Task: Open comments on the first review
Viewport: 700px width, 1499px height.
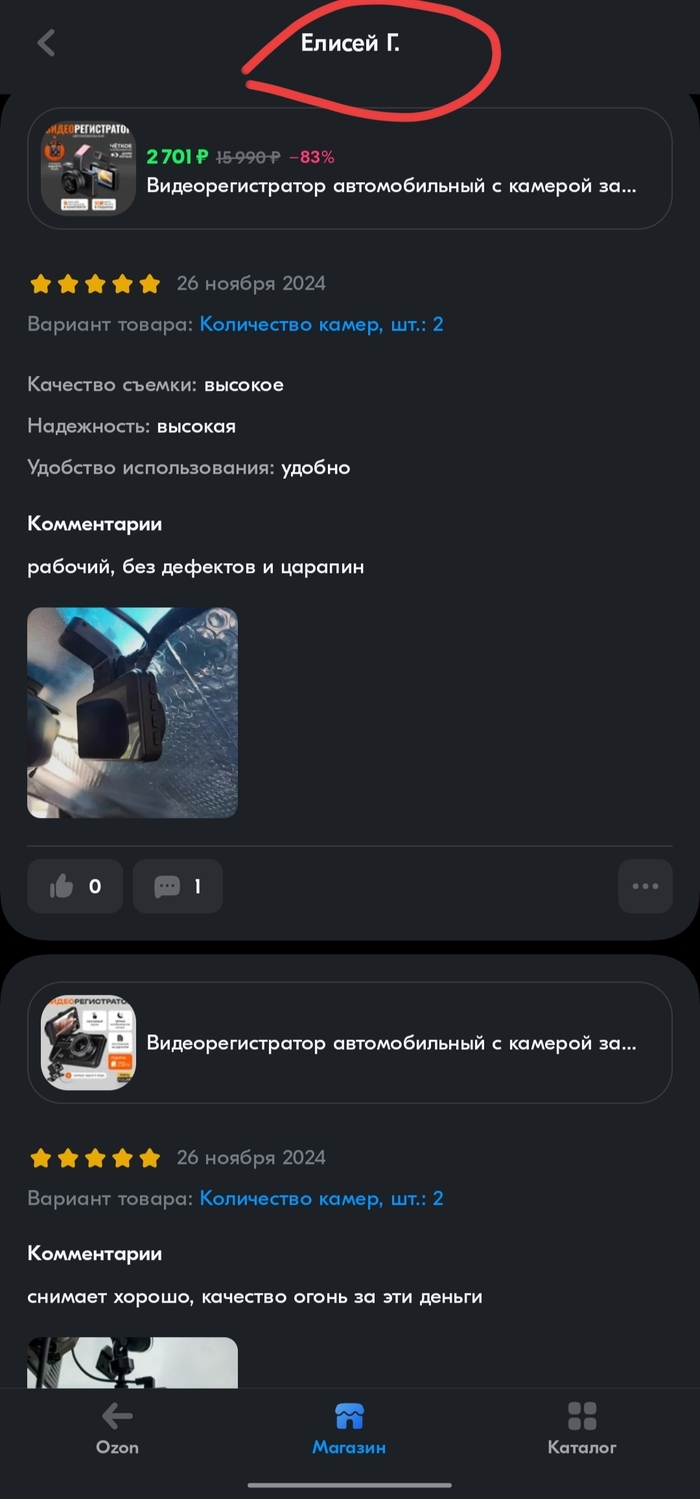Action: (x=178, y=886)
